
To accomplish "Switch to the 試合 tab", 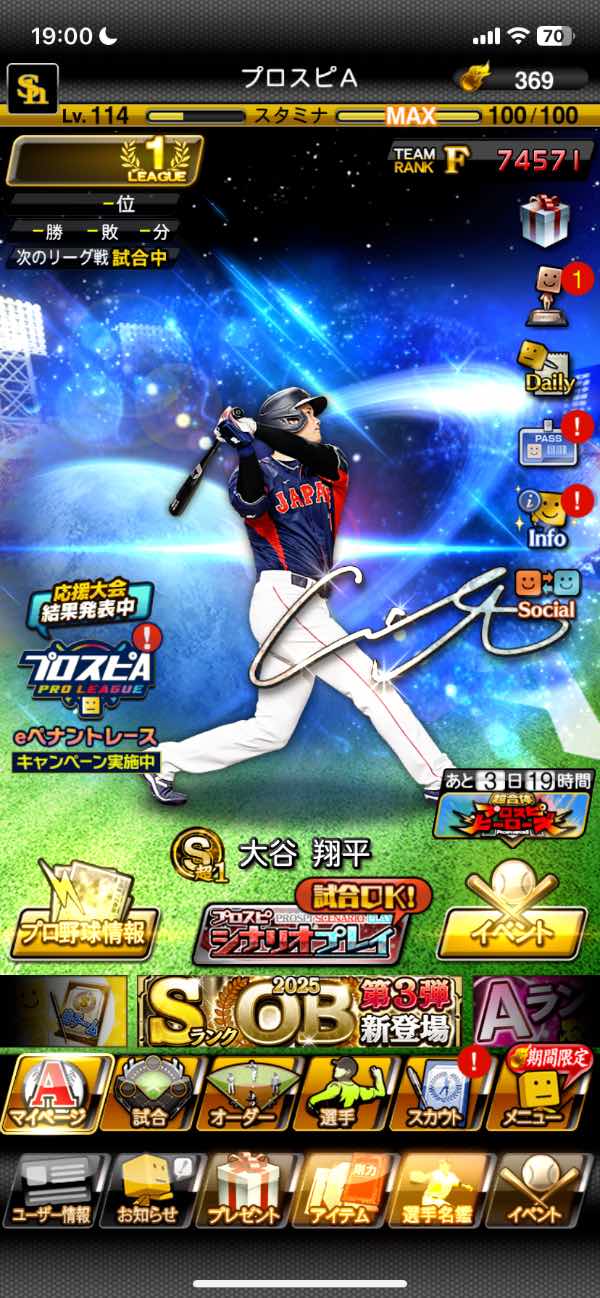I will (150, 1093).
